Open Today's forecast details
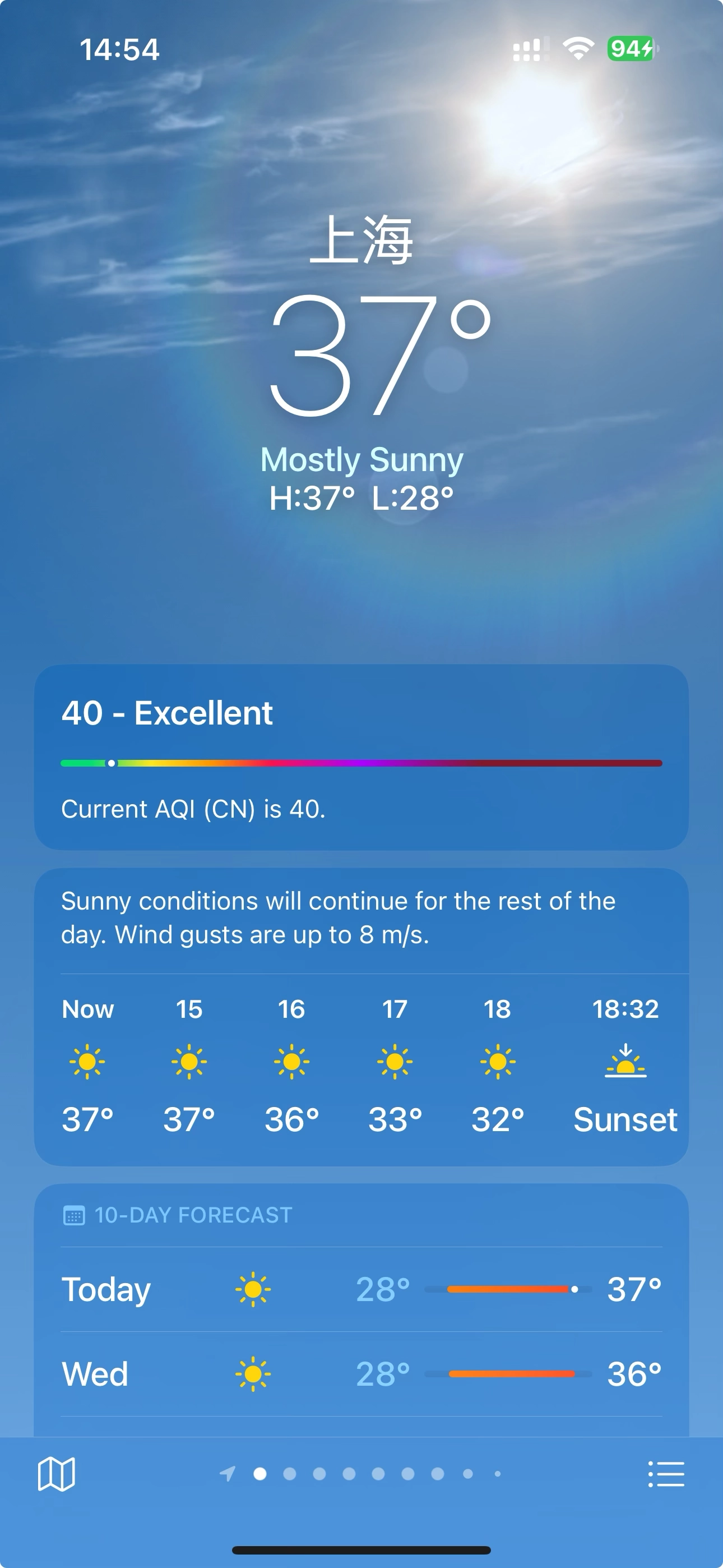This screenshot has height=1568, width=723. [x=361, y=1289]
